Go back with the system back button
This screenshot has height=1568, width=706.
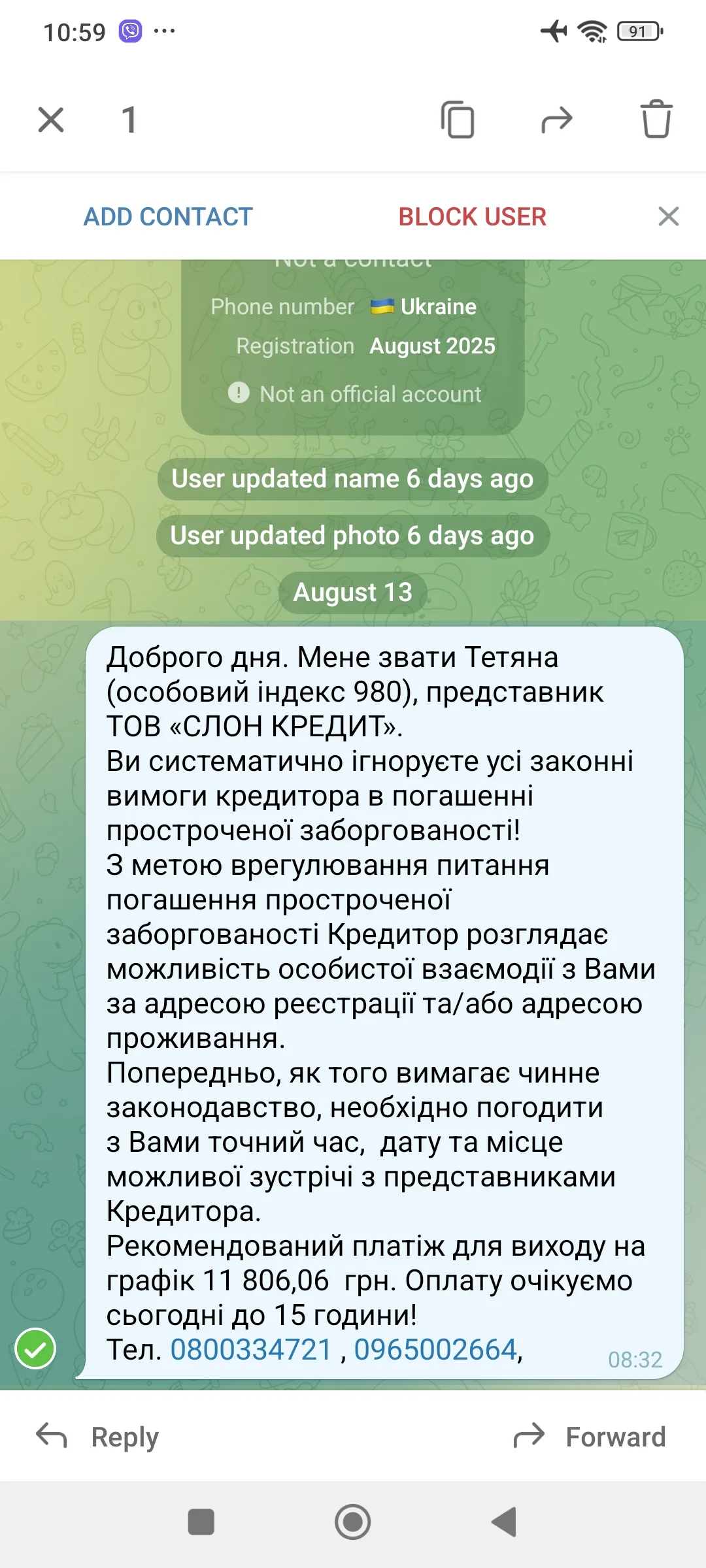point(504,1522)
